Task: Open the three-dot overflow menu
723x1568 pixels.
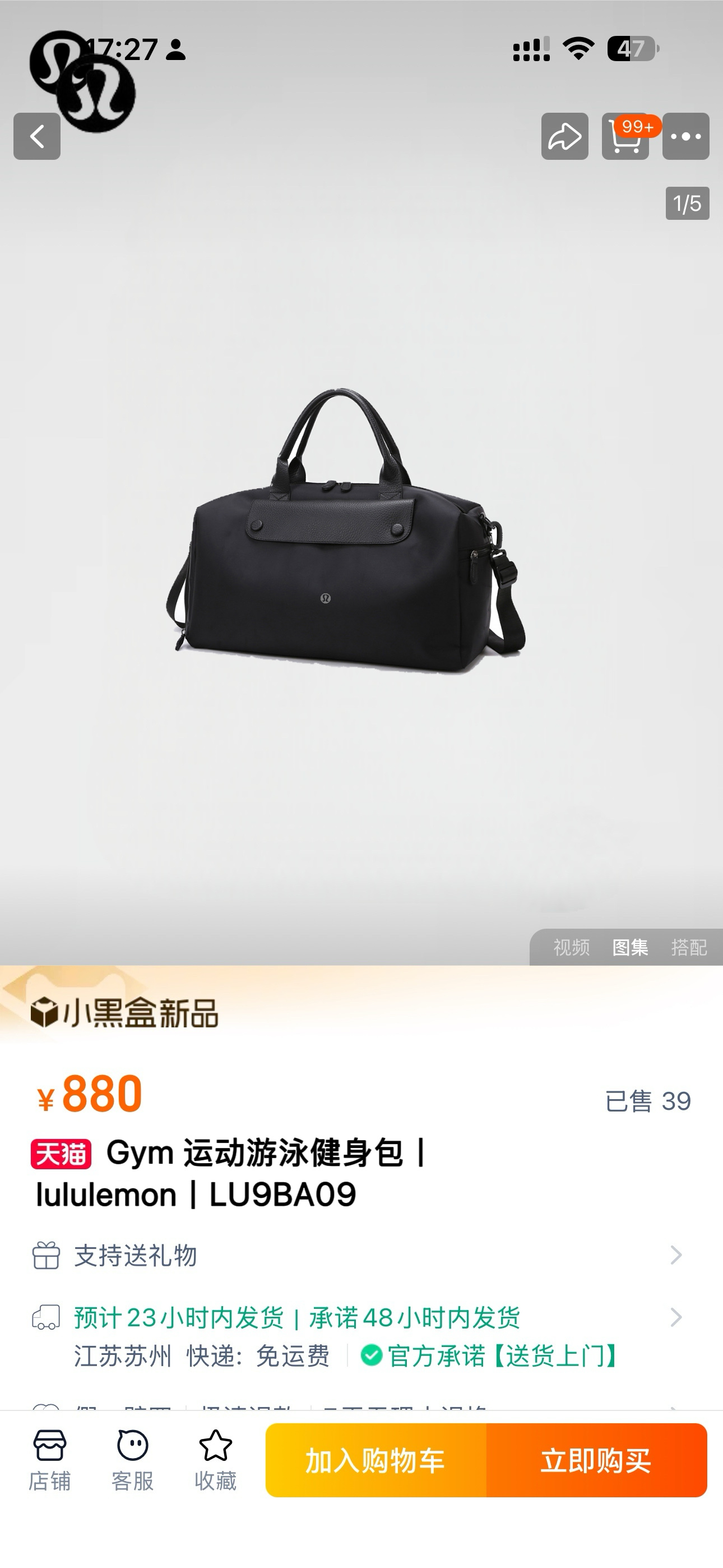Action: point(686,136)
